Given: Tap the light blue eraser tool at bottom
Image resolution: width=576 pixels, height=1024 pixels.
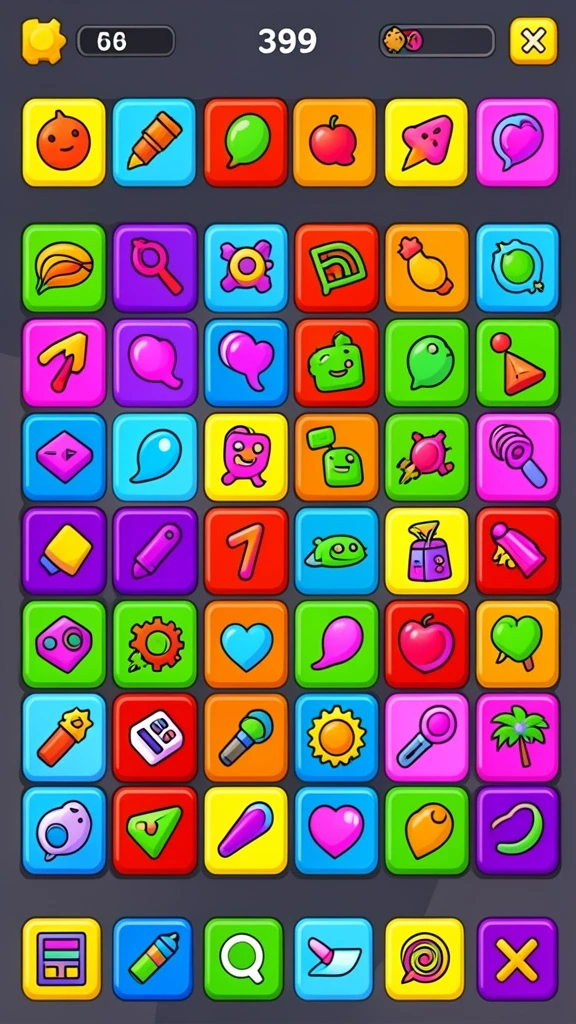Looking at the screenshot, I should point(334,959).
